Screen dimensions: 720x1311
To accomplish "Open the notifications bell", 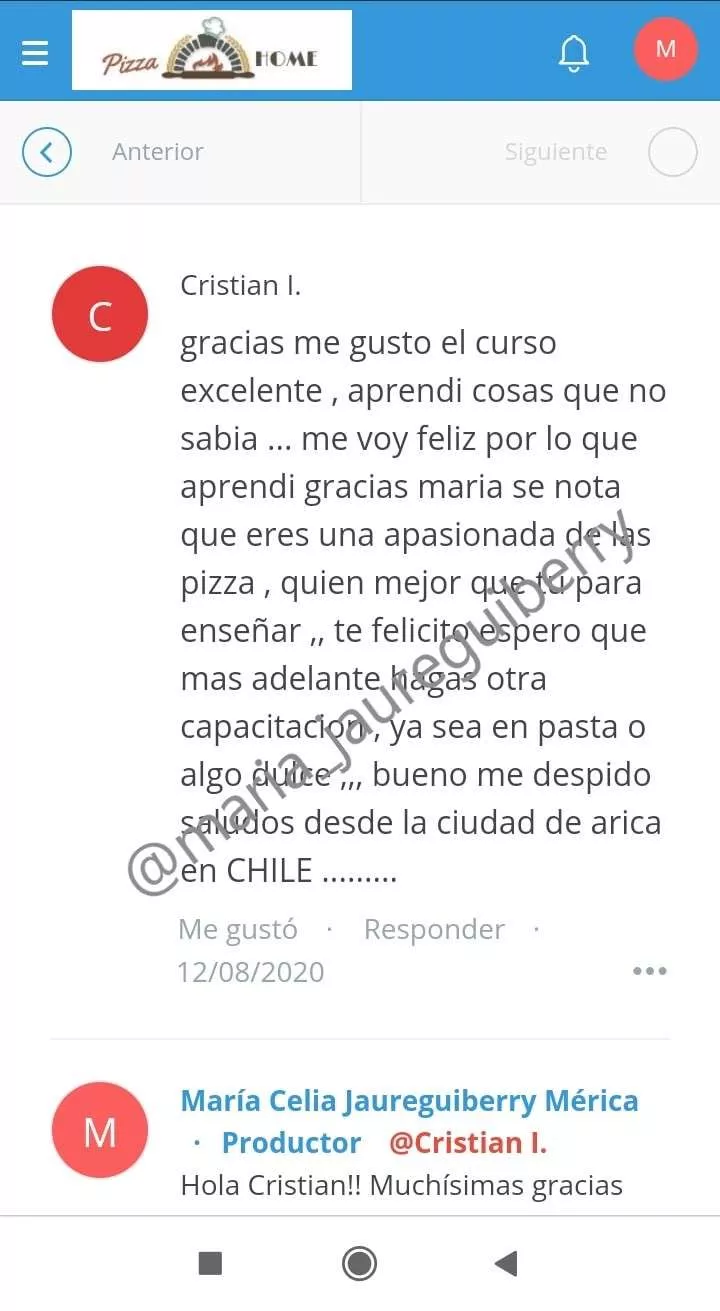I will point(573,52).
